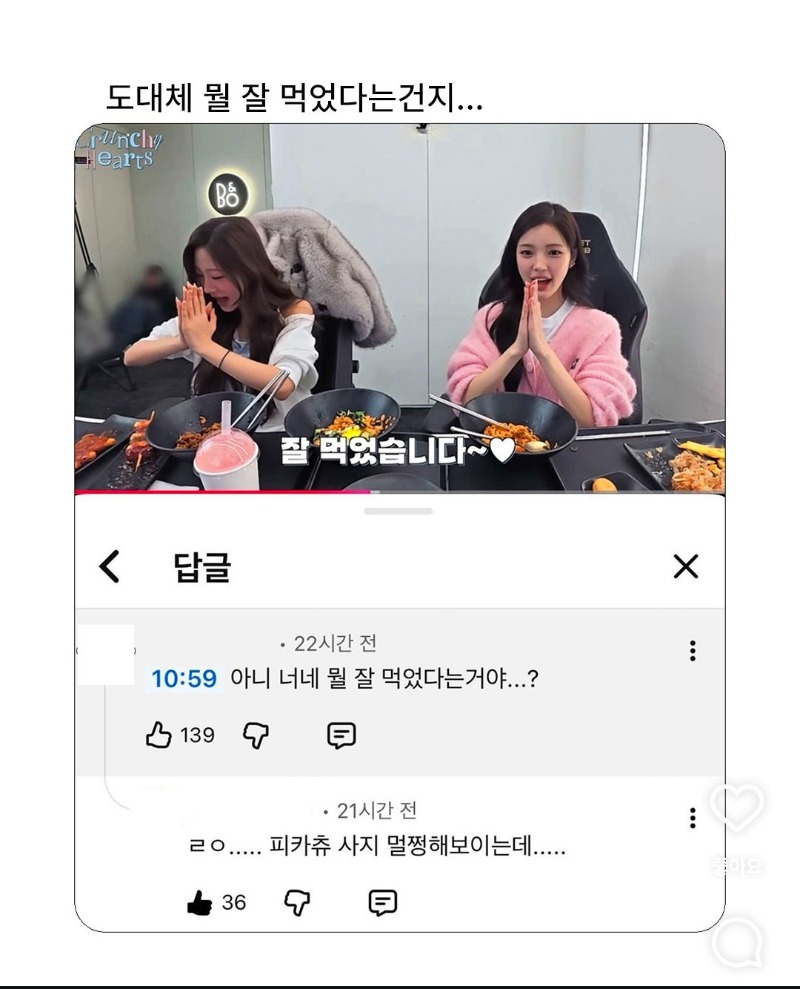800x989 pixels.
Task: Open the comments speech bubble
Action: coord(738,941)
